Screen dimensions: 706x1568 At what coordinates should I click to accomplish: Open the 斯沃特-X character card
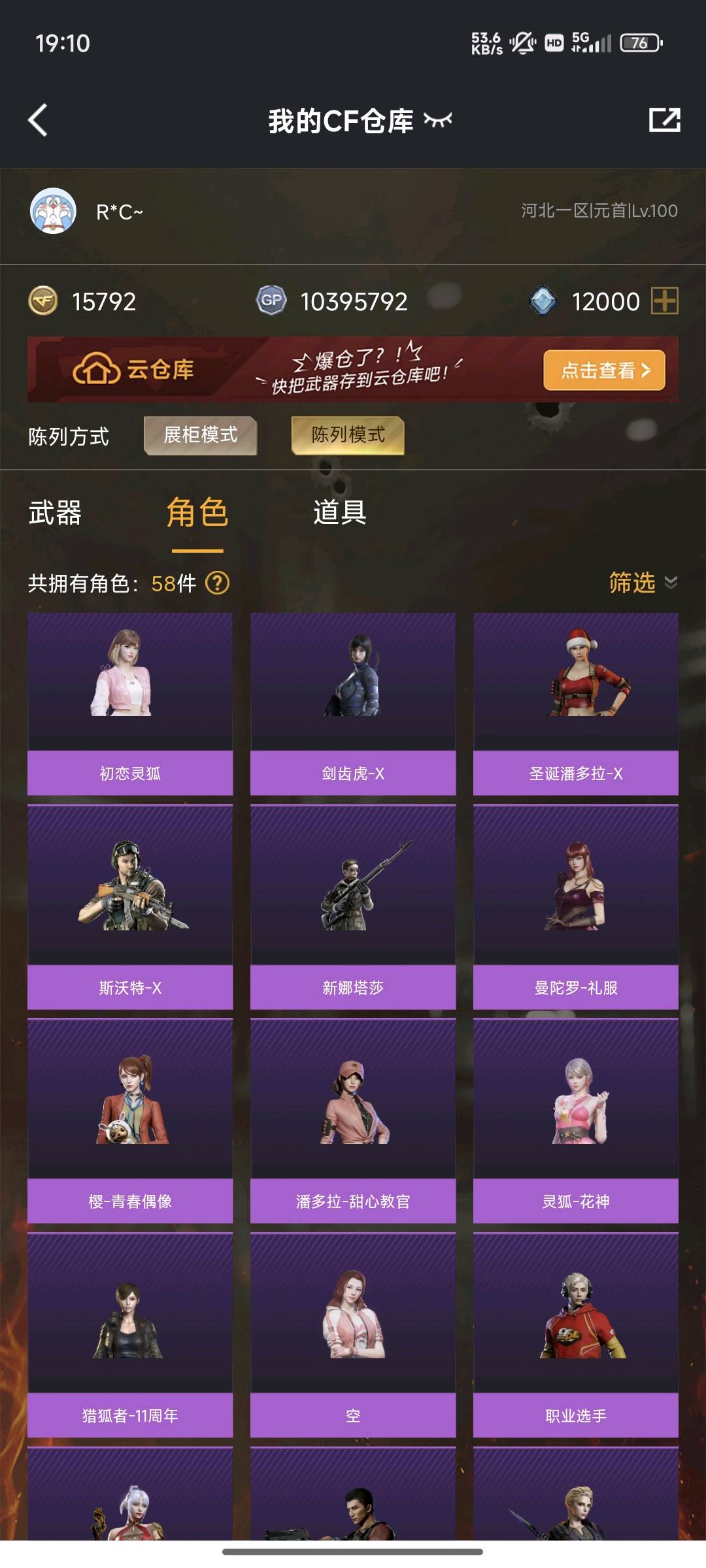click(x=130, y=908)
